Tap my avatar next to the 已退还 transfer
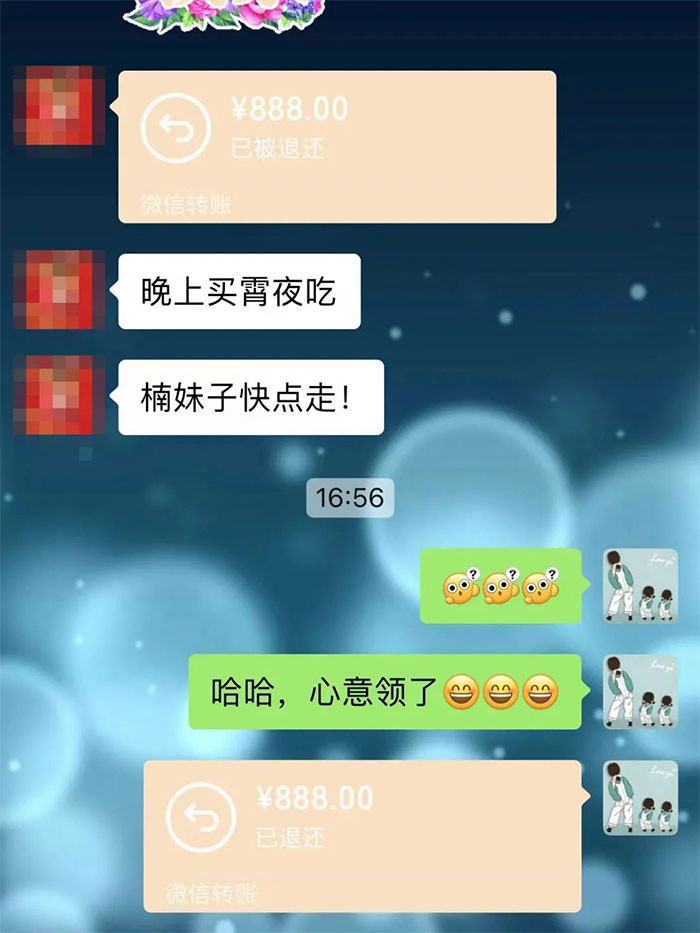700x933 pixels. tap(640, 797)
